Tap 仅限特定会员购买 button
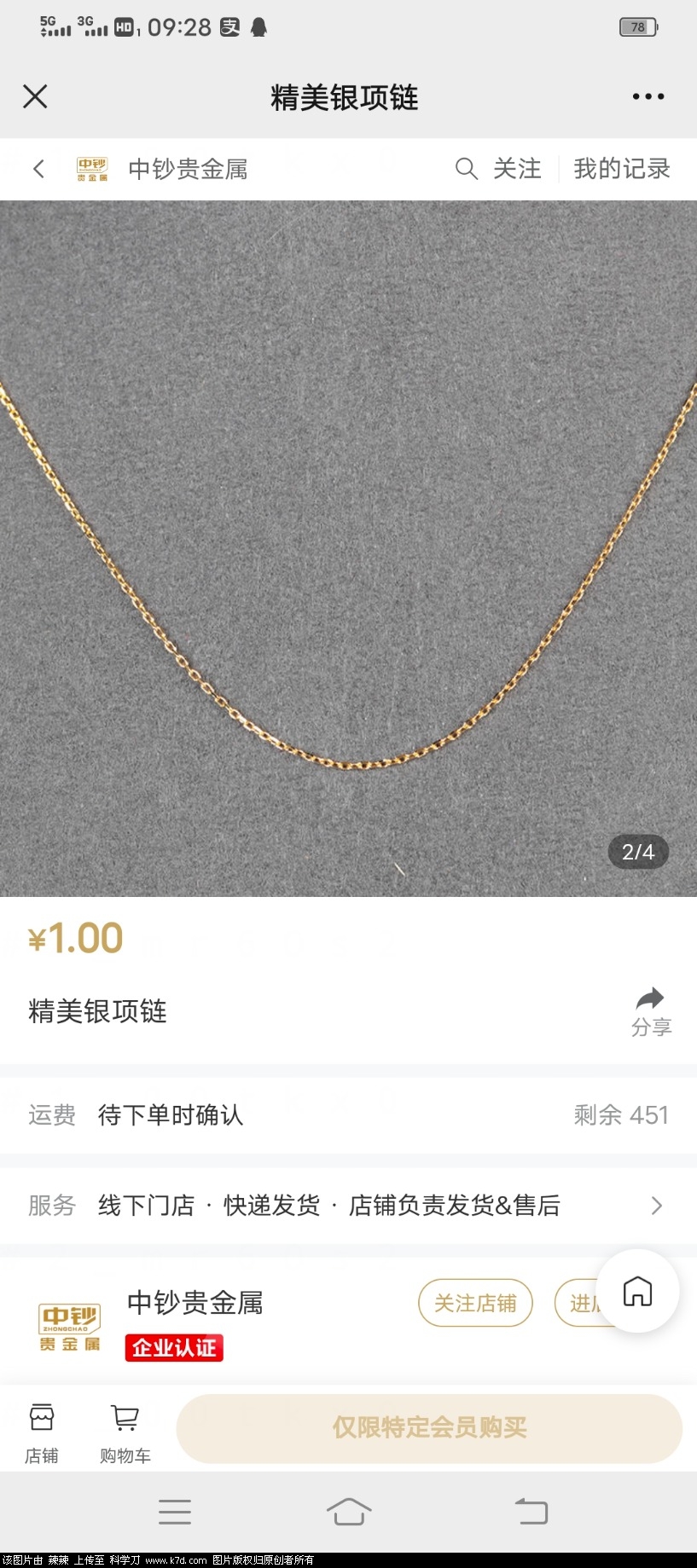Viewport: 697px width, 1568px height. tap(429, 1427)
